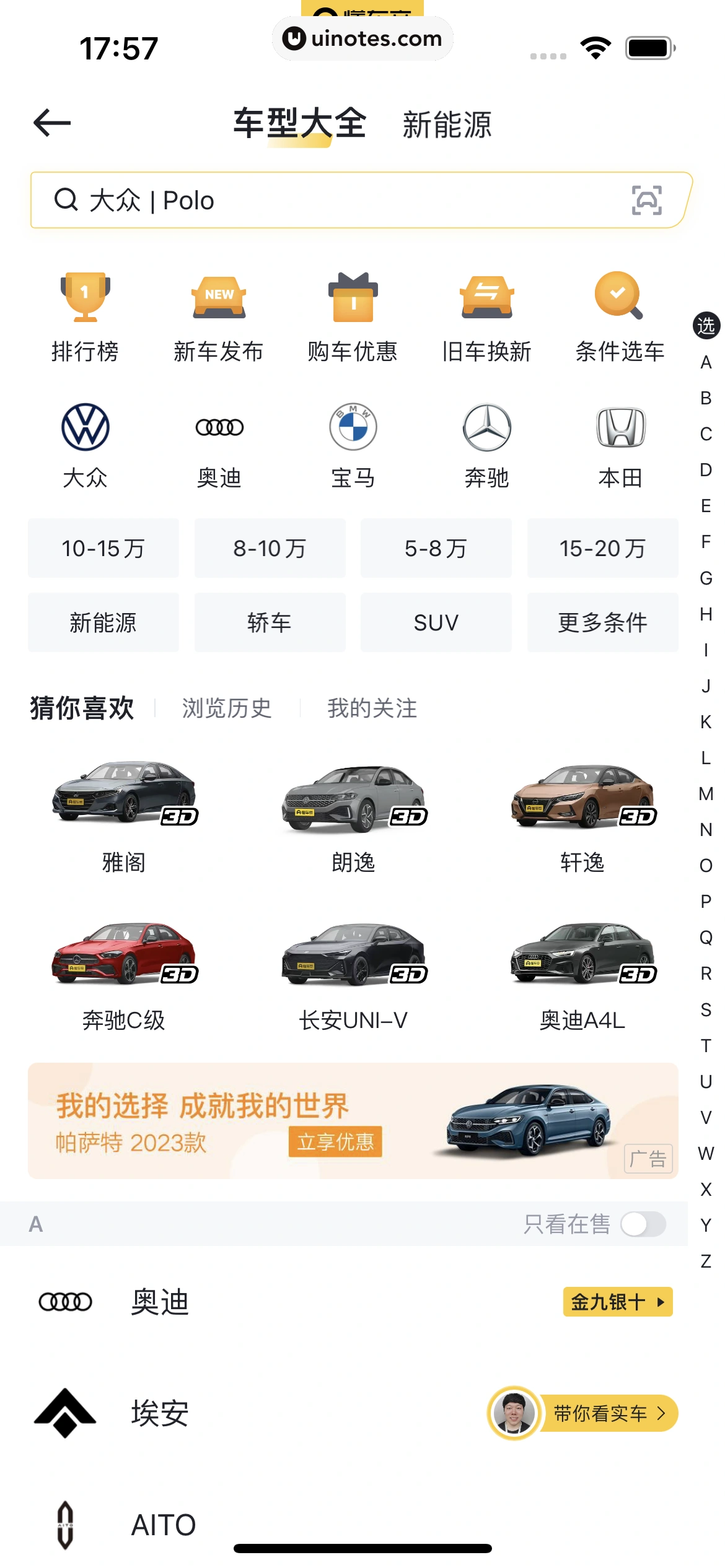Toggle the 只看在售 switch
The image size is (725, 1568).
click(643, 1224)
